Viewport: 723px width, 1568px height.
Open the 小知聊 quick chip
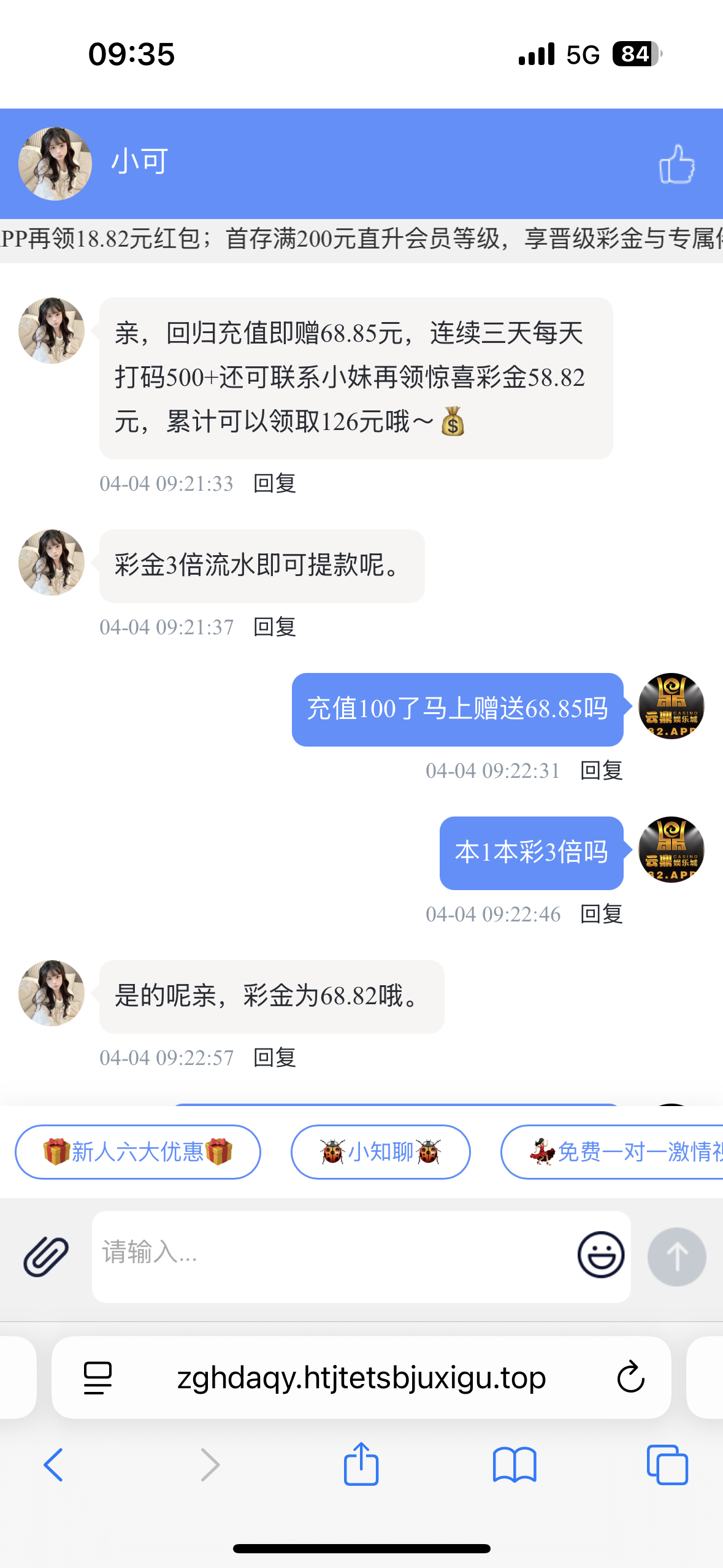[380, 1152]
